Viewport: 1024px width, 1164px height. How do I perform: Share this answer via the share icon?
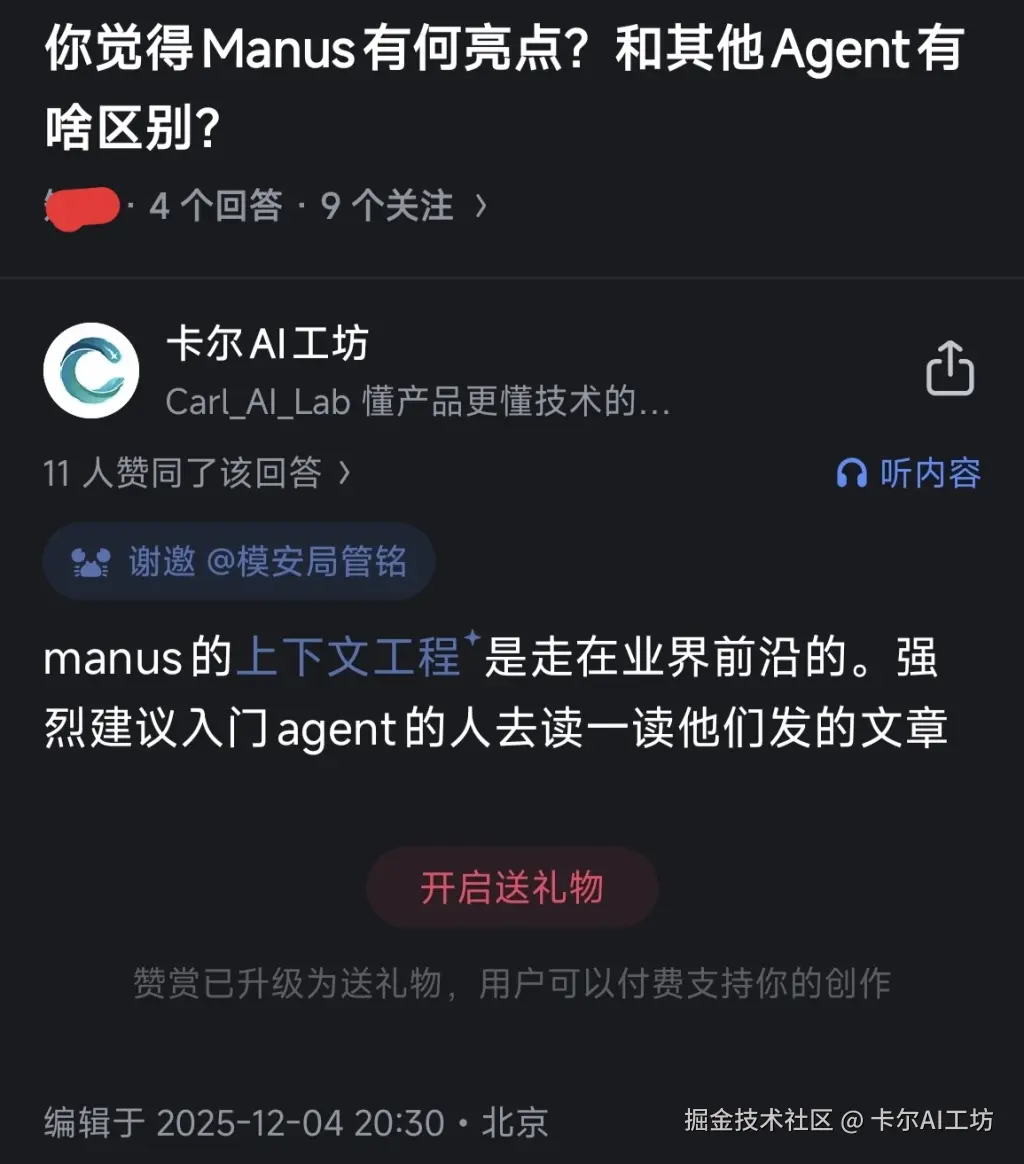coord(949,369)
